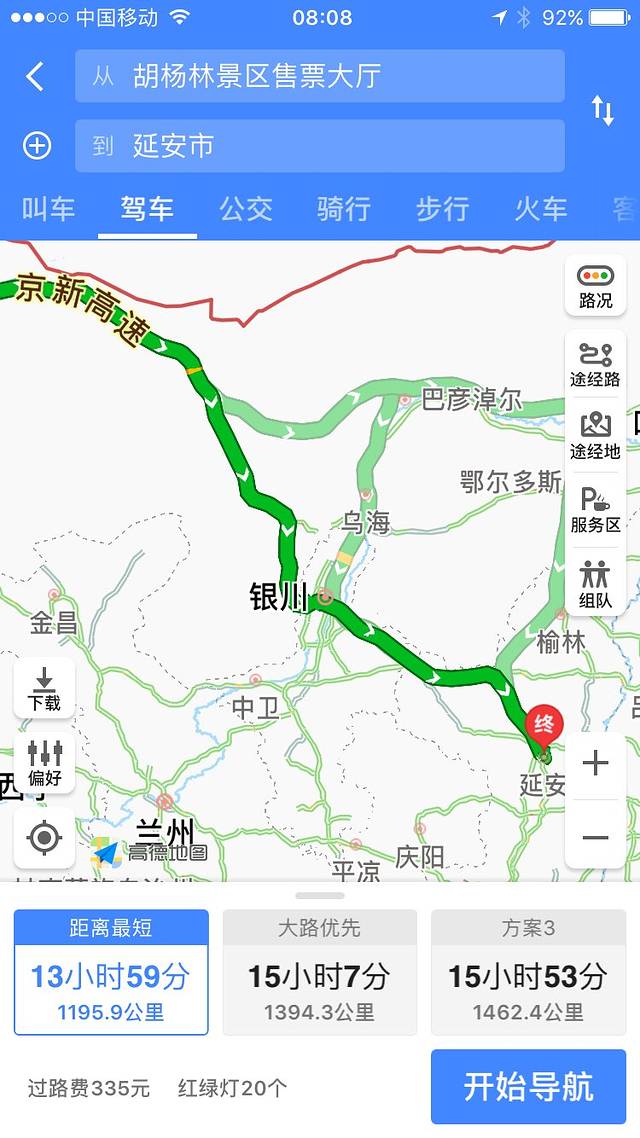This screenshot has height=1138, width=640.
Task: Switch to the 叫车 tab
Action: click(x=48, y=208)
